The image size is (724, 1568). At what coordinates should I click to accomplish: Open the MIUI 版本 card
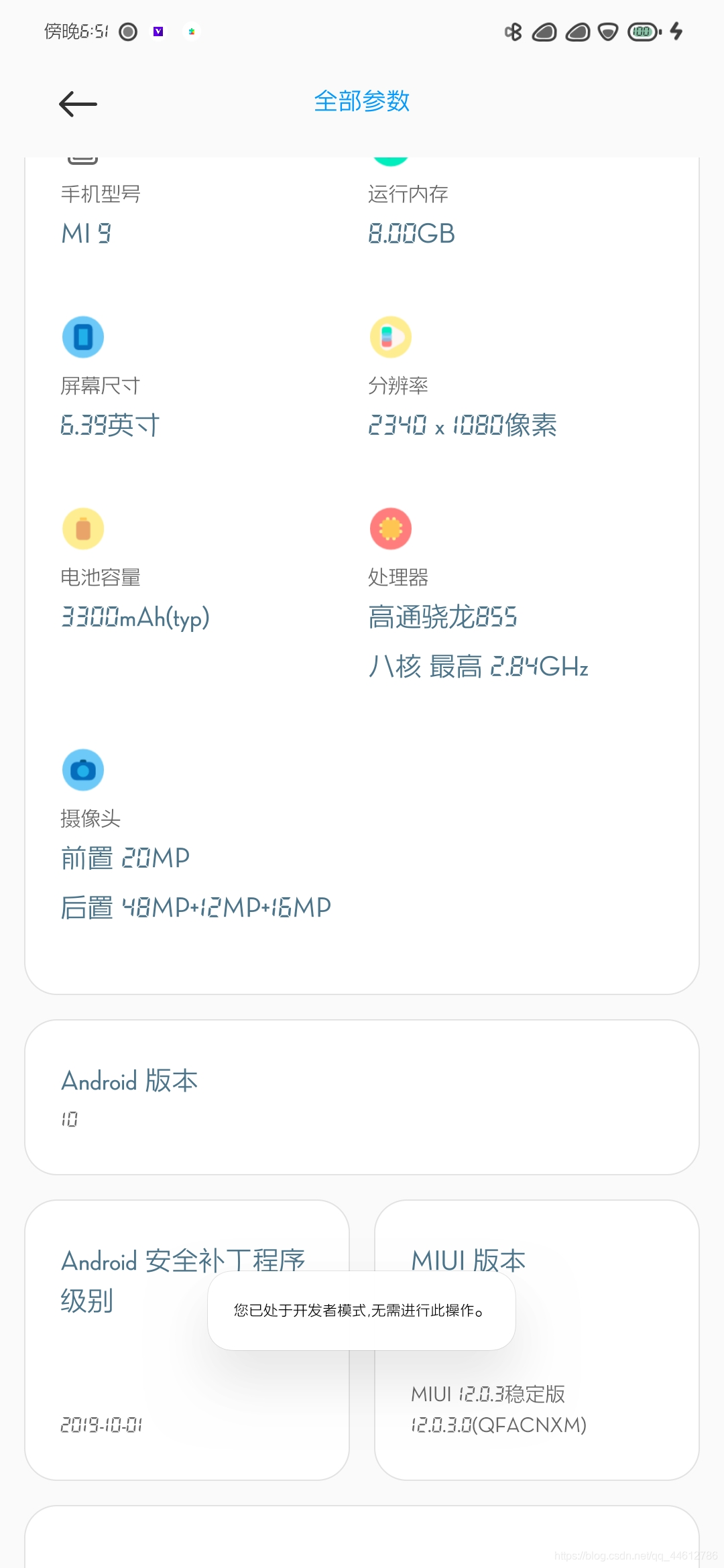(x=536, y=1340)
